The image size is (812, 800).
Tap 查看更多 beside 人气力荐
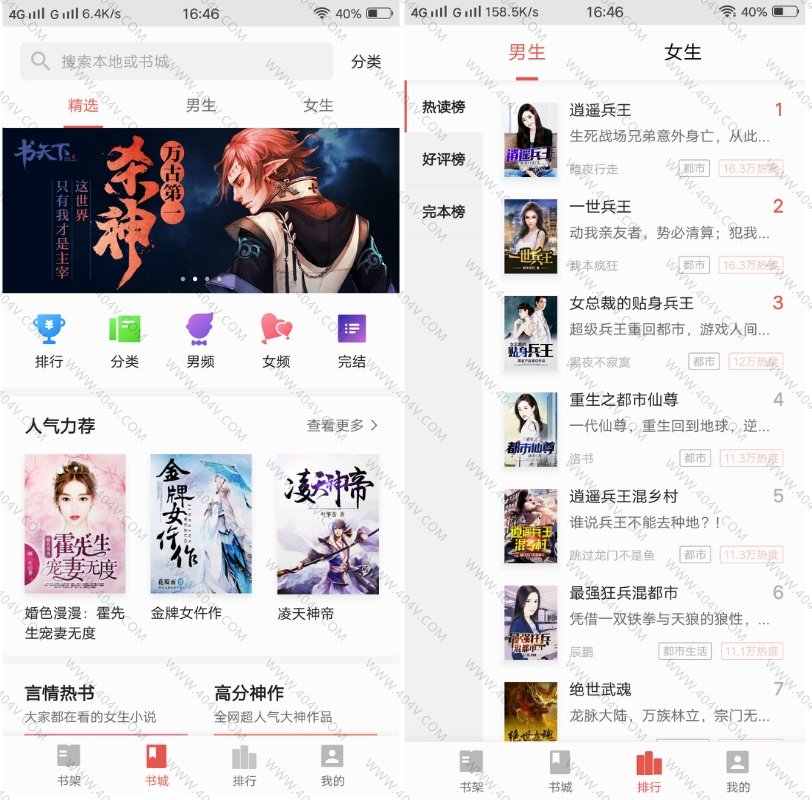tap(342, 426)
